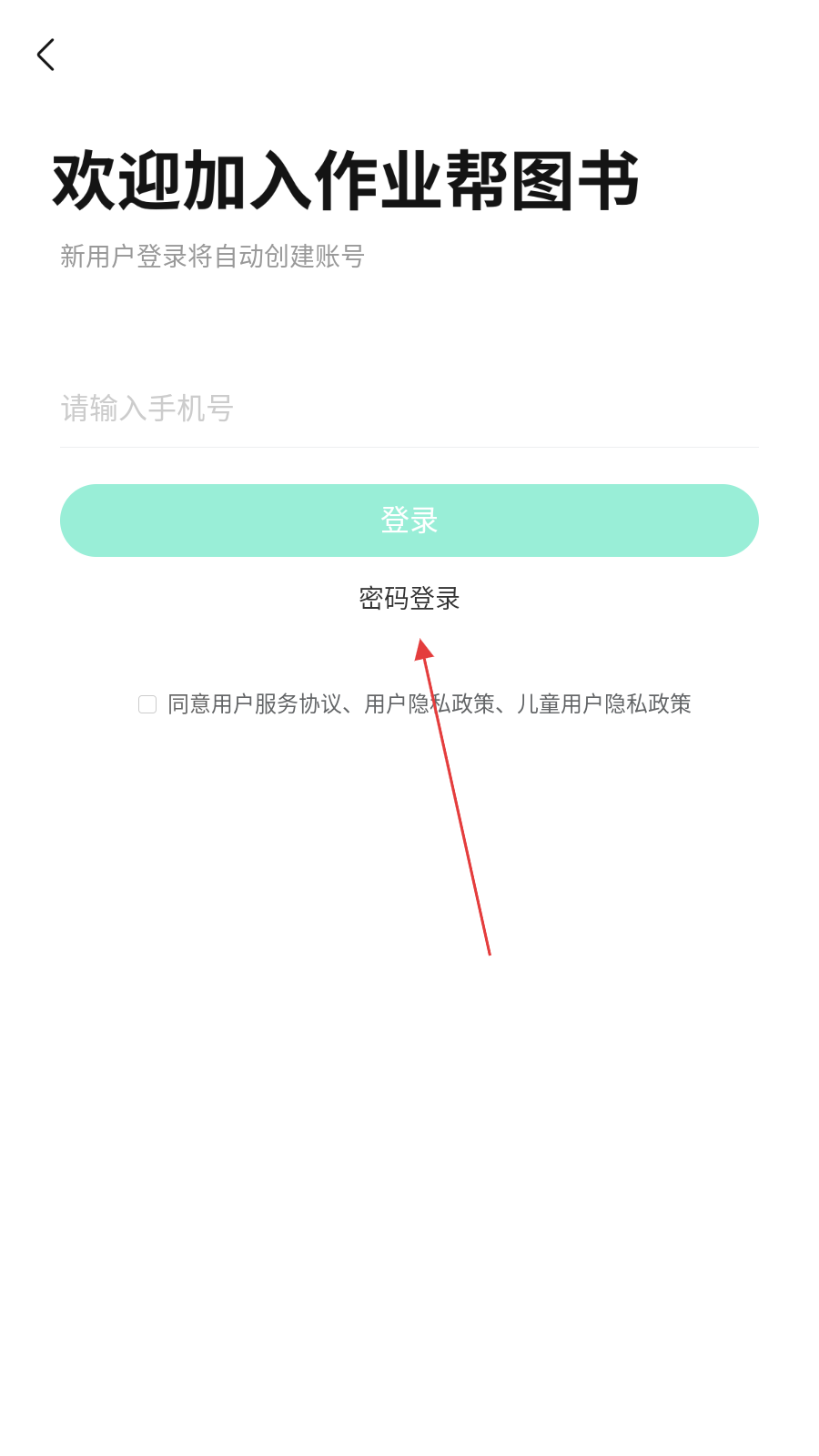
Task: Tap the green 登录 button
Action: click(409, 521)
